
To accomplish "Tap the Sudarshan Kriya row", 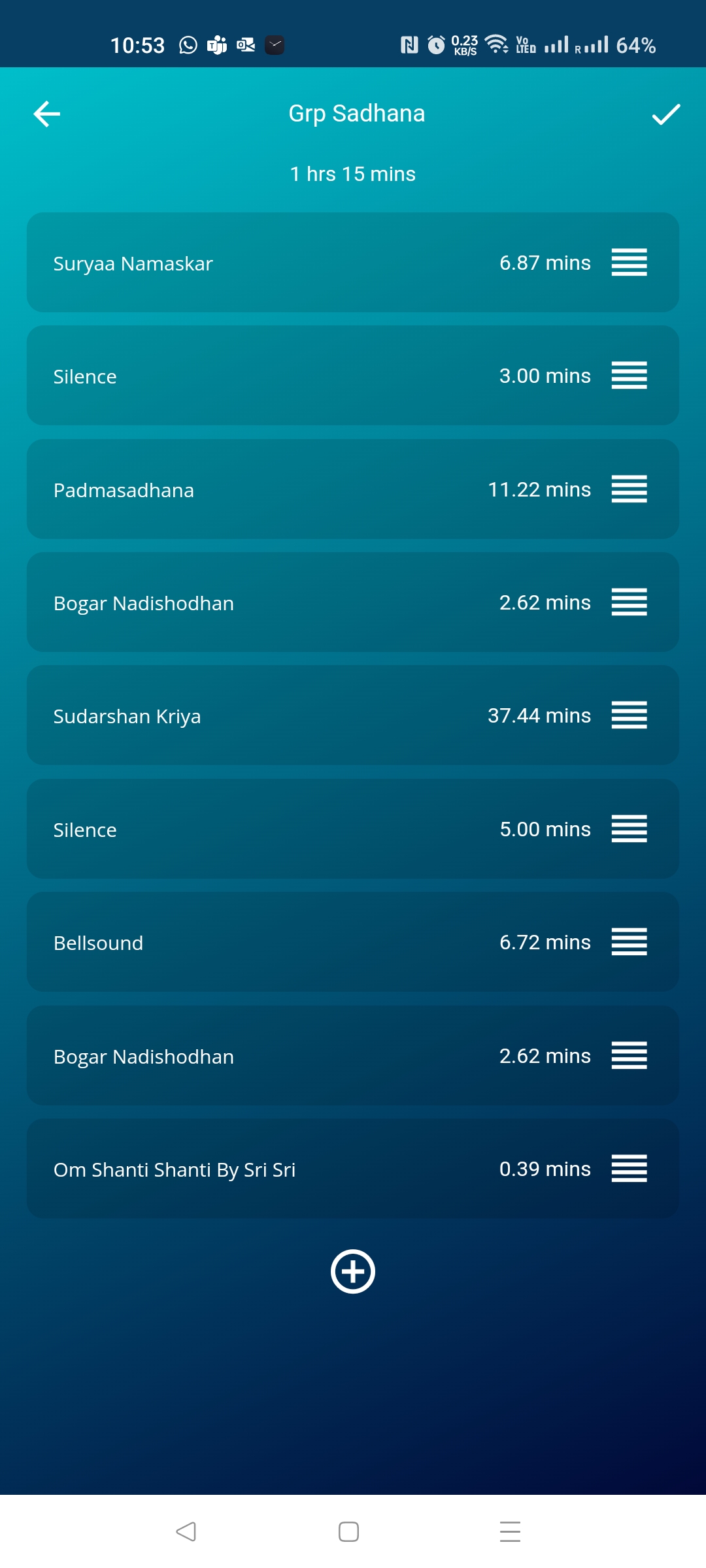I will (353, 715).
